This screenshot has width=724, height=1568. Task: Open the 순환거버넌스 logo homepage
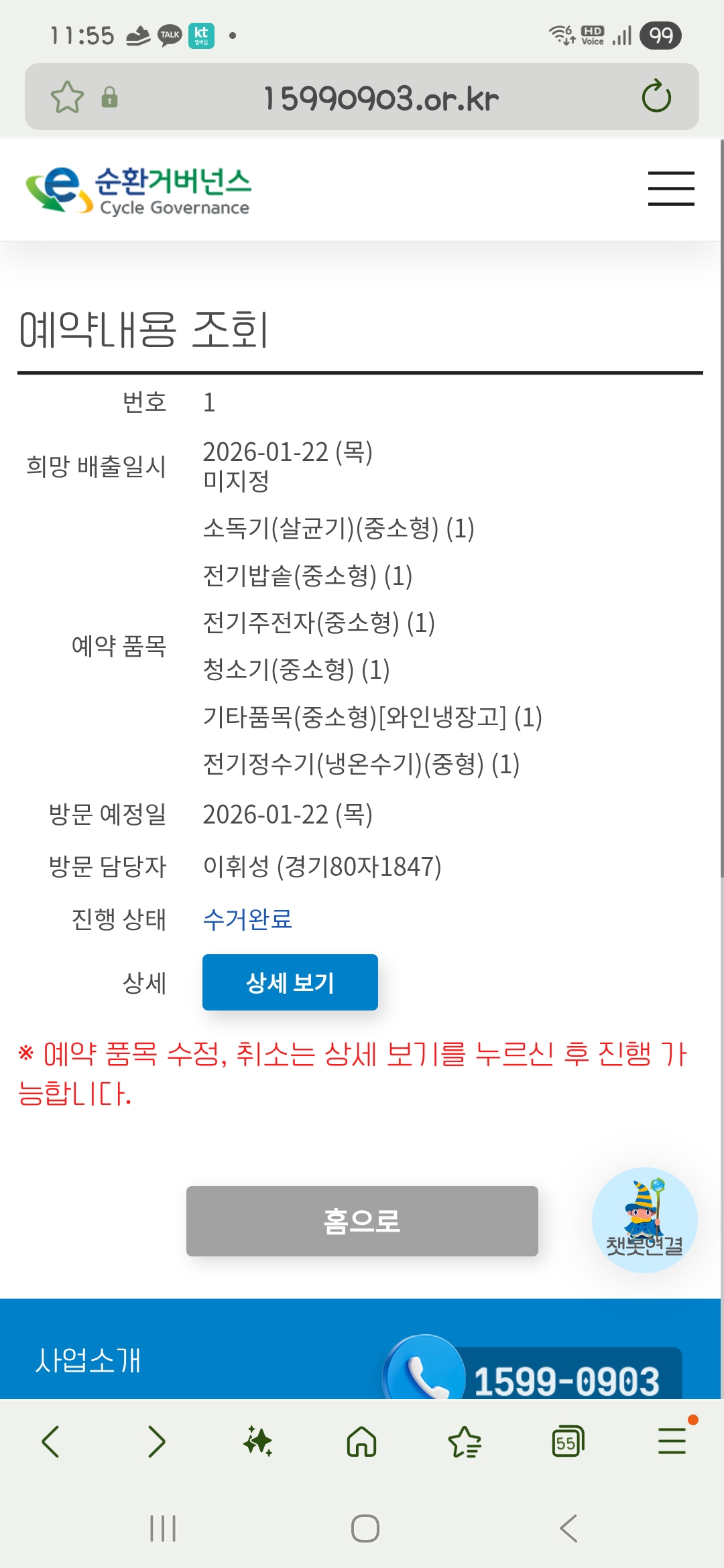138,190
